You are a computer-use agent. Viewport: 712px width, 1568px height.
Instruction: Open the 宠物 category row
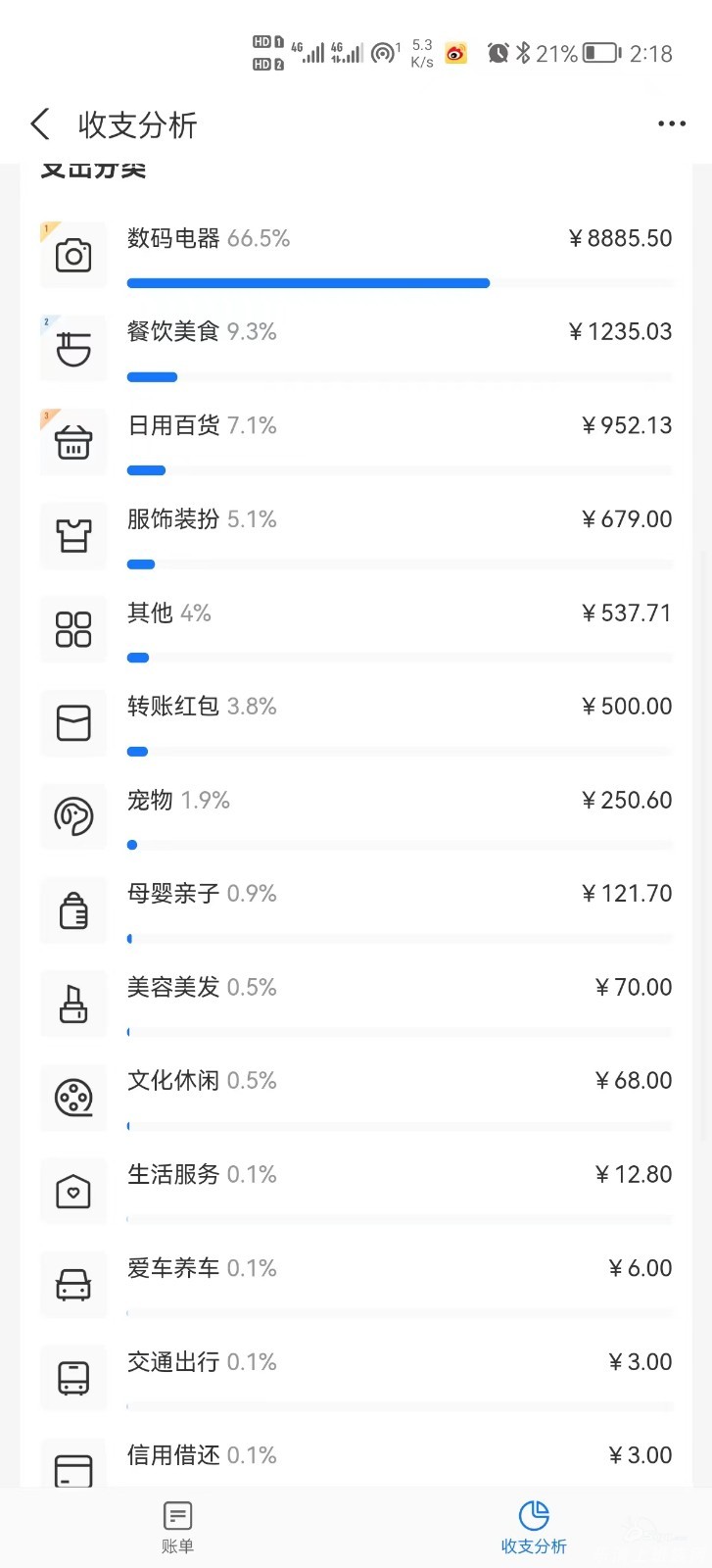[356, 817]
